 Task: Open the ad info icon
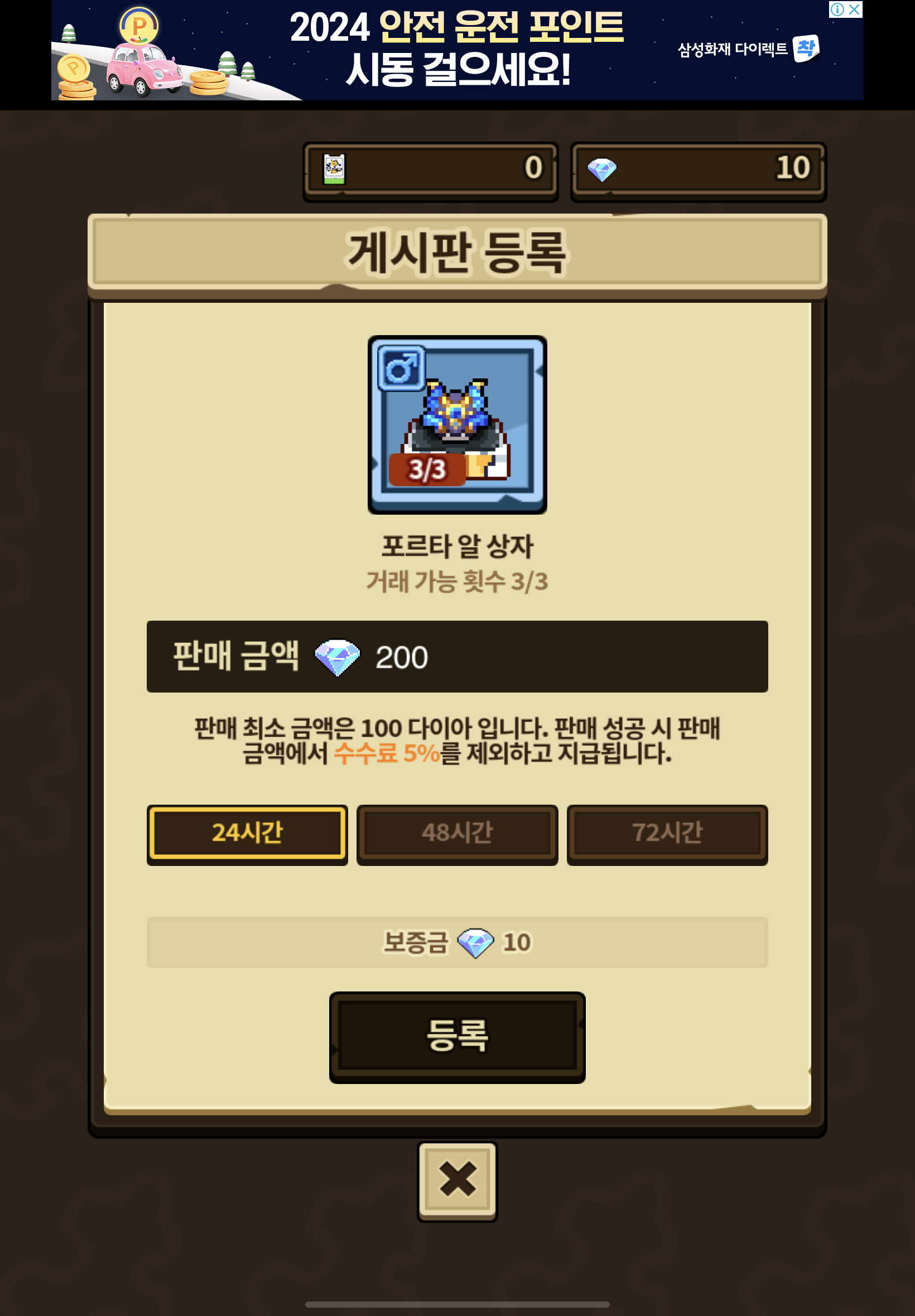(837, 9)
